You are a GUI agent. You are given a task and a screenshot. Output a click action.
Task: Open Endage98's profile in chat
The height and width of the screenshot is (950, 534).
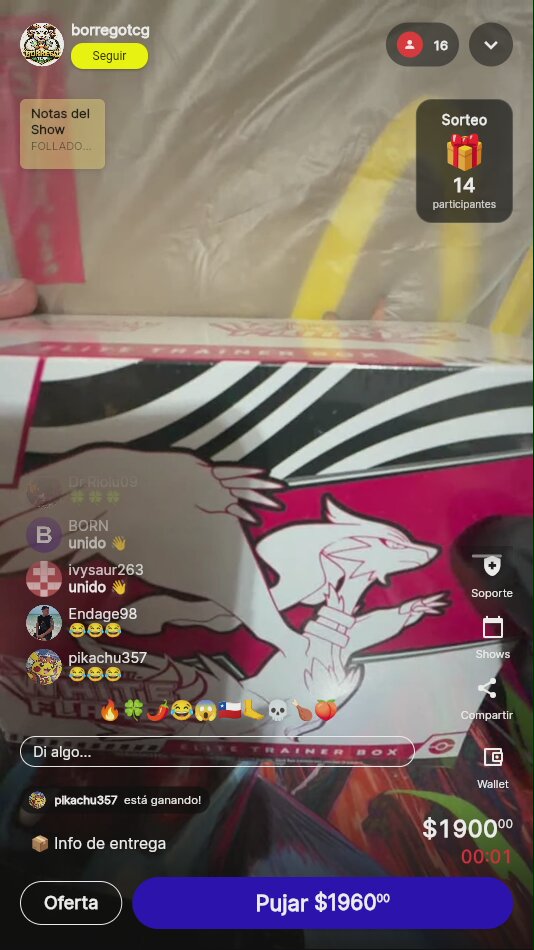click(x=44, y=622)
